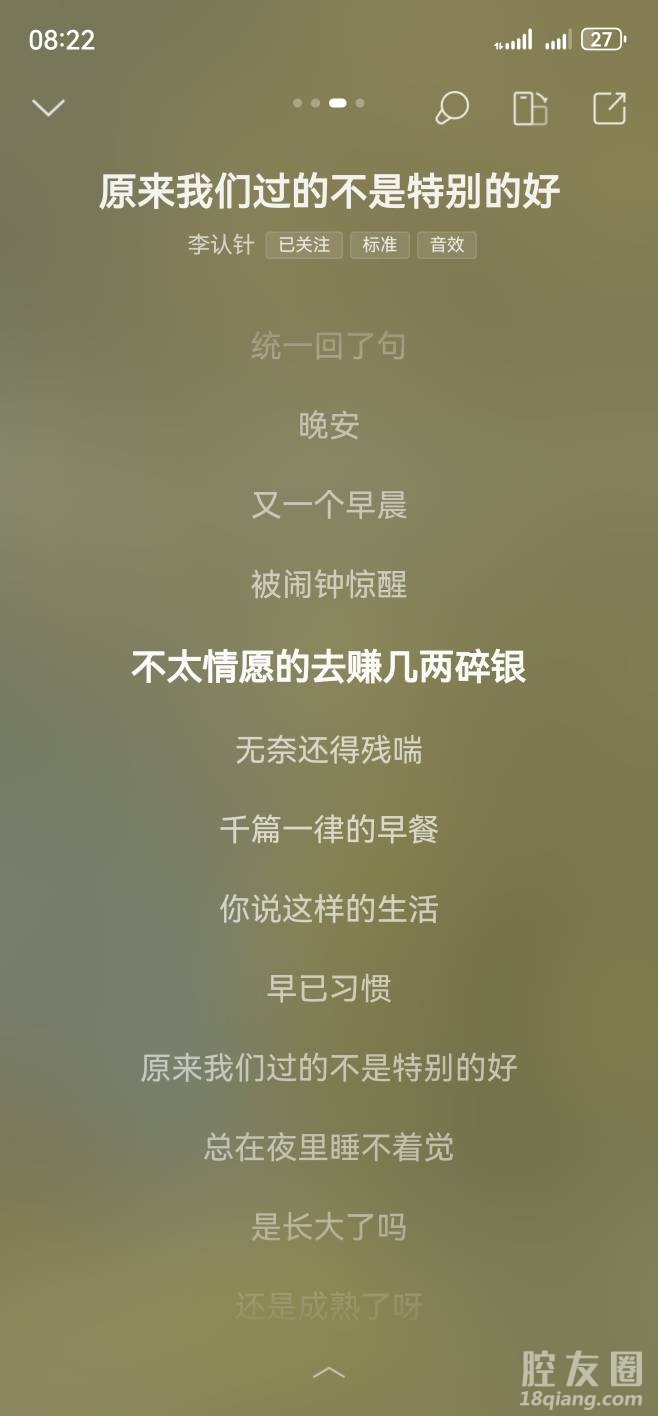This screenshot has width=658, height=1416.
Task: Open artist 李认针's page
Action: (221, 245)
